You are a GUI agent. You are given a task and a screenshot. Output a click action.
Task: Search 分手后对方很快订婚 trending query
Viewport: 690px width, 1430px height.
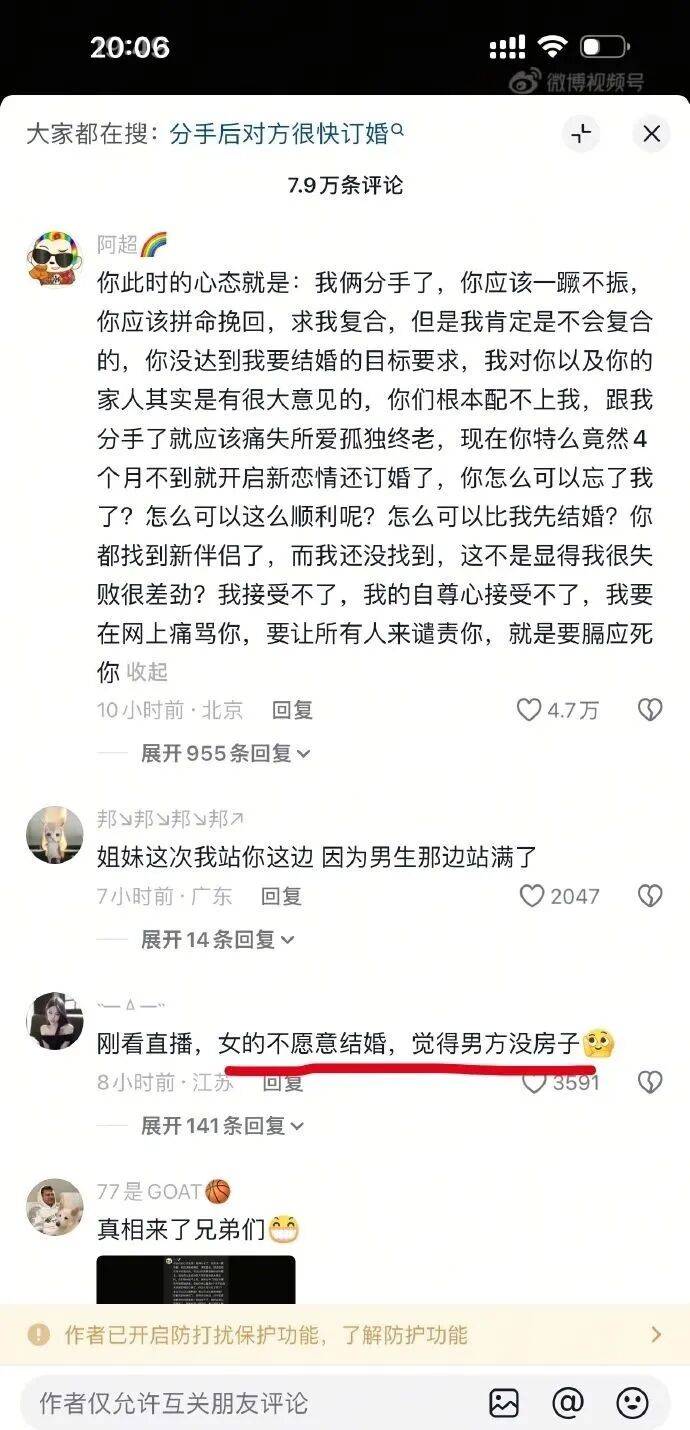[286, 133]
